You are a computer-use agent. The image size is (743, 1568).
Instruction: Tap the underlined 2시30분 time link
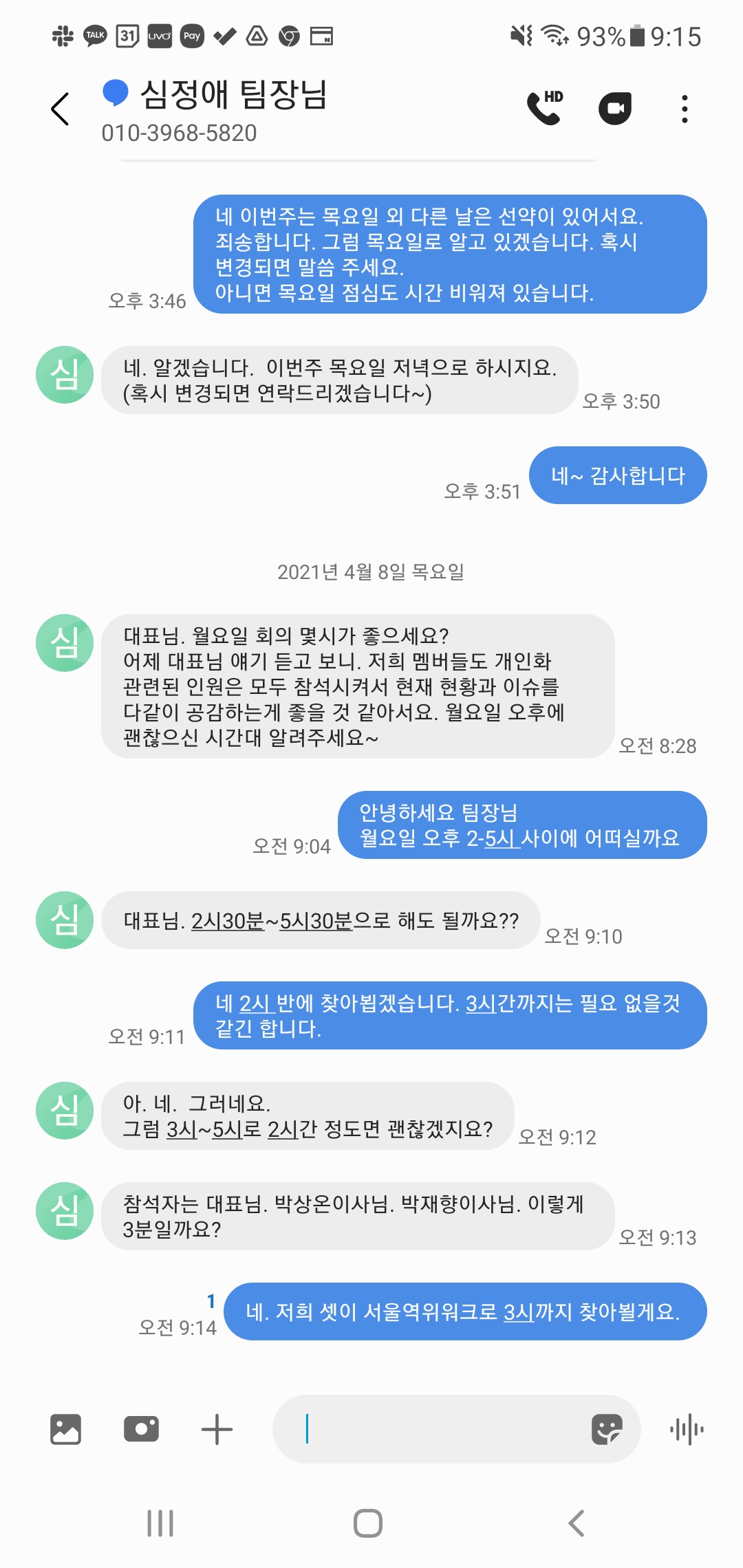coord(227,921)
